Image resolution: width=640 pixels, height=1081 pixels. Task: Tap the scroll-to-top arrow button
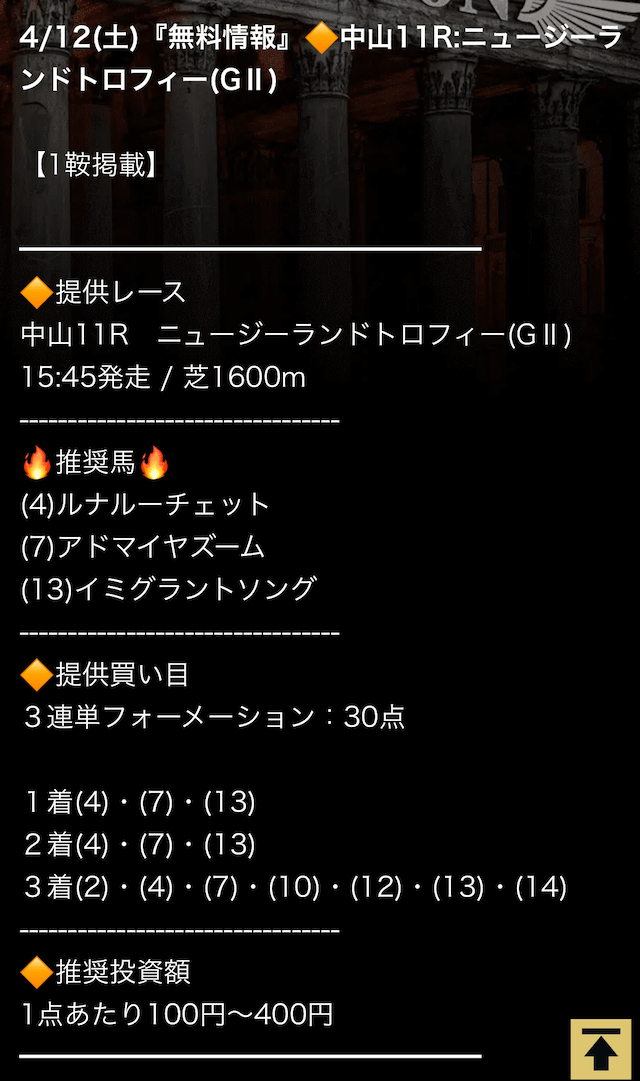point(601,1049)
